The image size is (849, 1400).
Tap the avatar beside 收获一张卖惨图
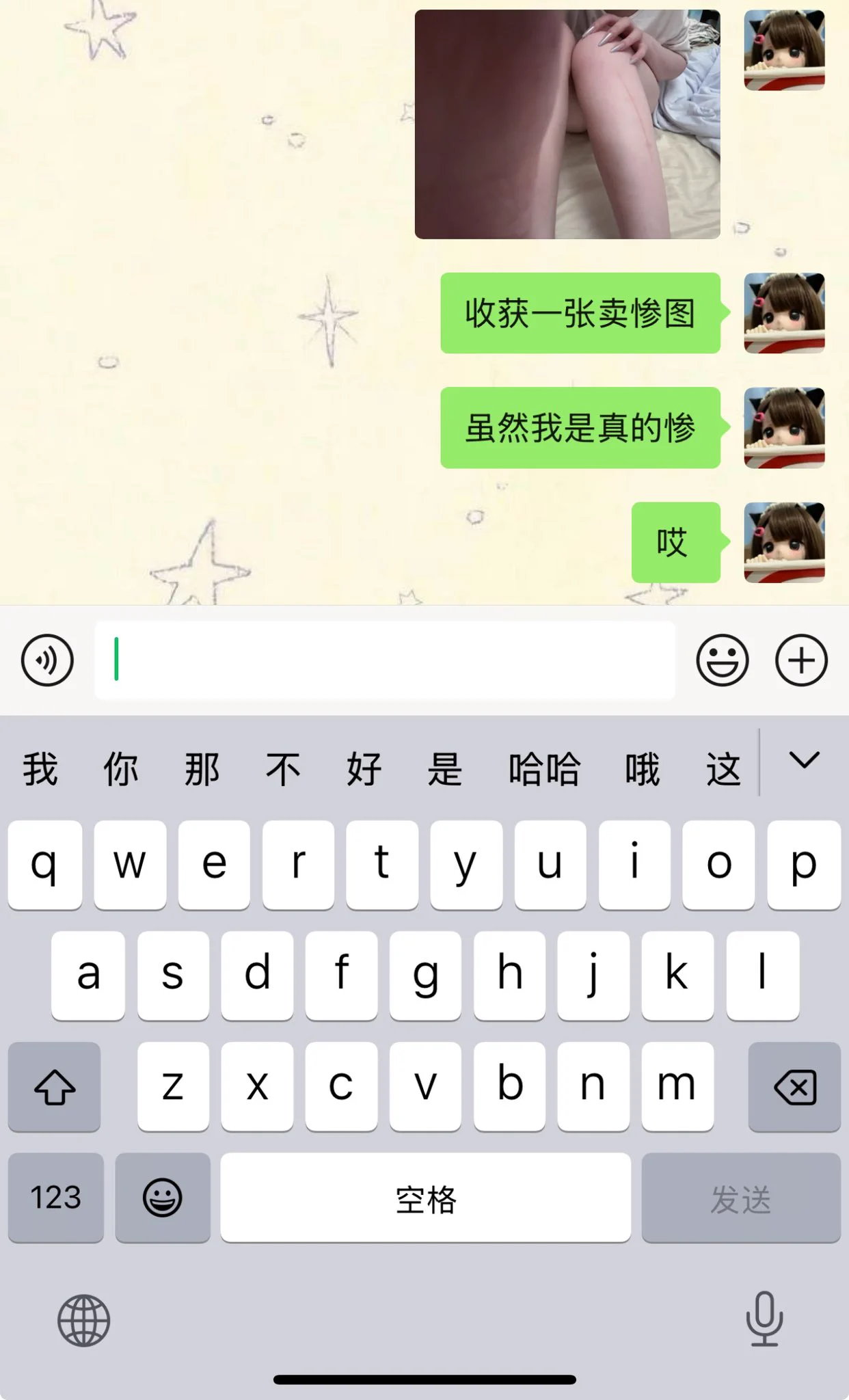[784, 313]
